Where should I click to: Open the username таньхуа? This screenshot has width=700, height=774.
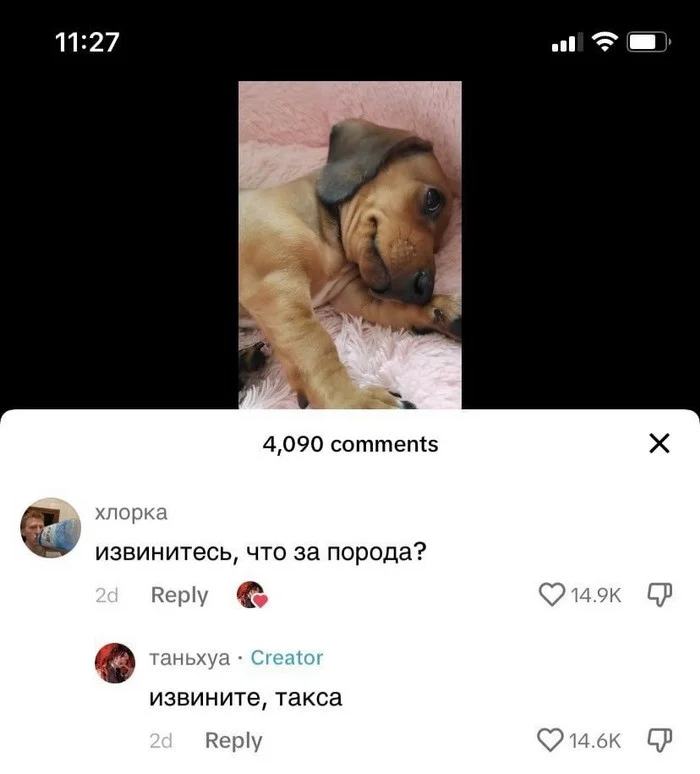coord(189,658)
